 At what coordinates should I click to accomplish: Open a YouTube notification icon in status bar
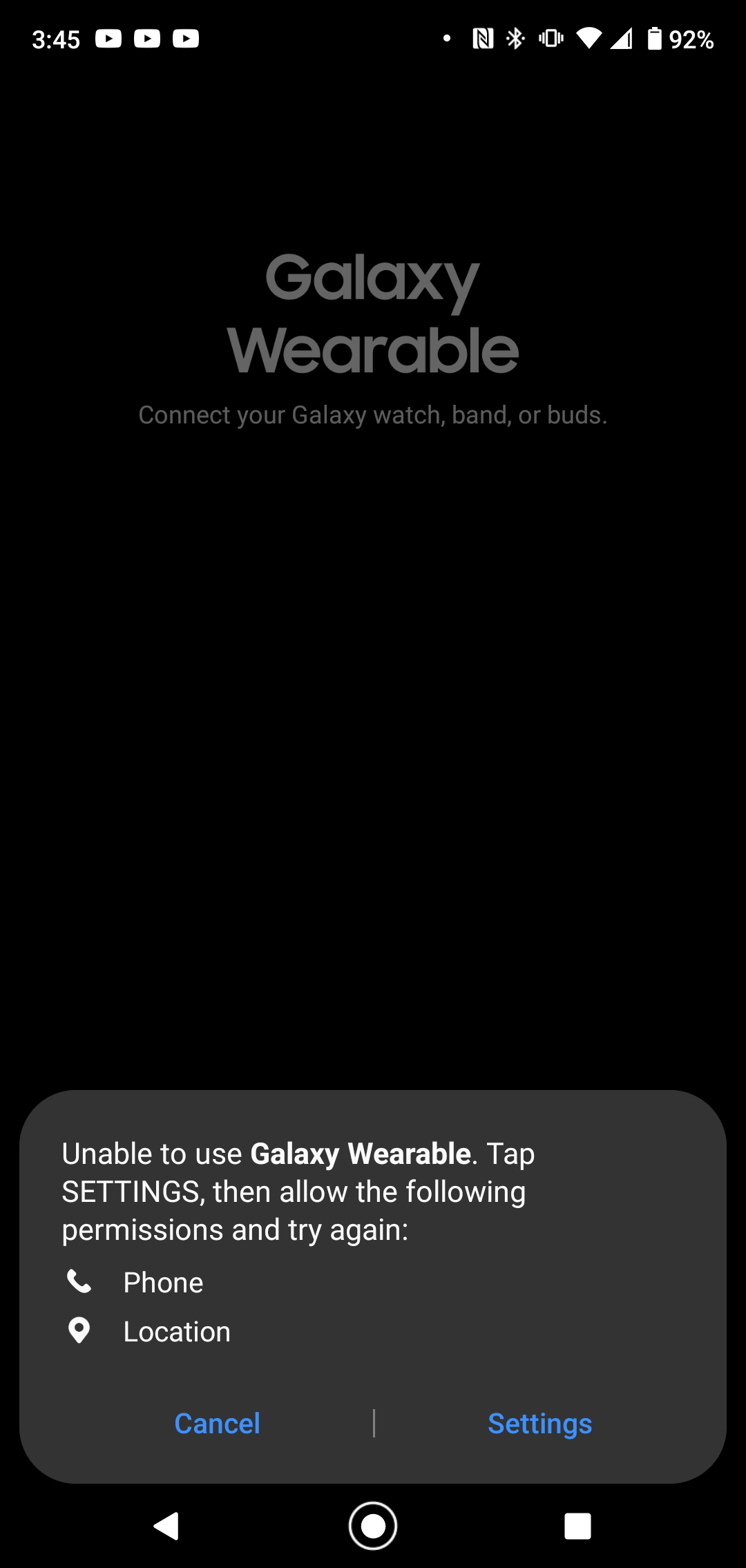[108, 38]
